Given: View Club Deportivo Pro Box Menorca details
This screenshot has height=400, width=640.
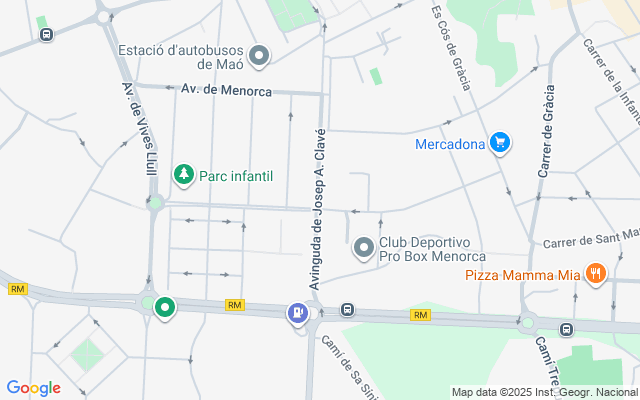Looking at the screenshot, I should [x=364, y=246].
